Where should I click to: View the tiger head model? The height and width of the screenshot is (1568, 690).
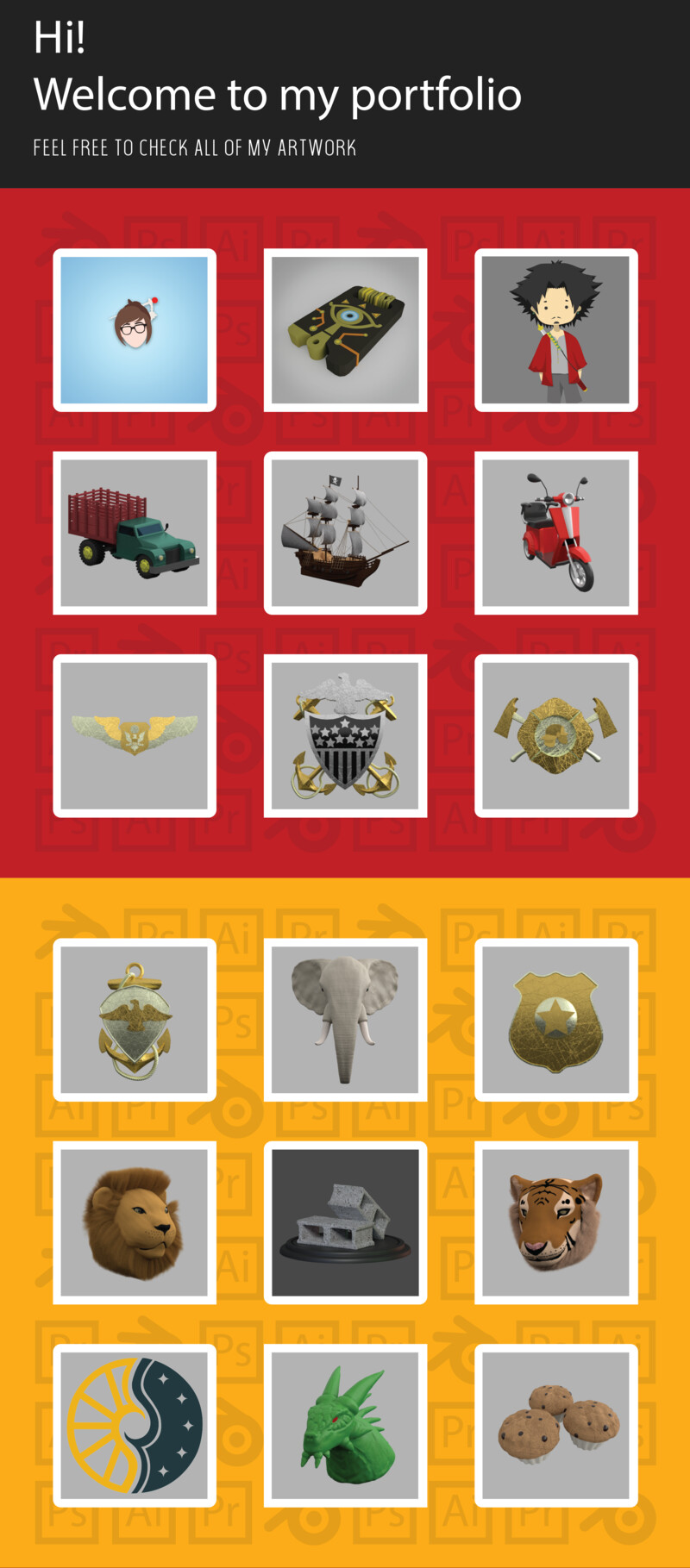556,1222
